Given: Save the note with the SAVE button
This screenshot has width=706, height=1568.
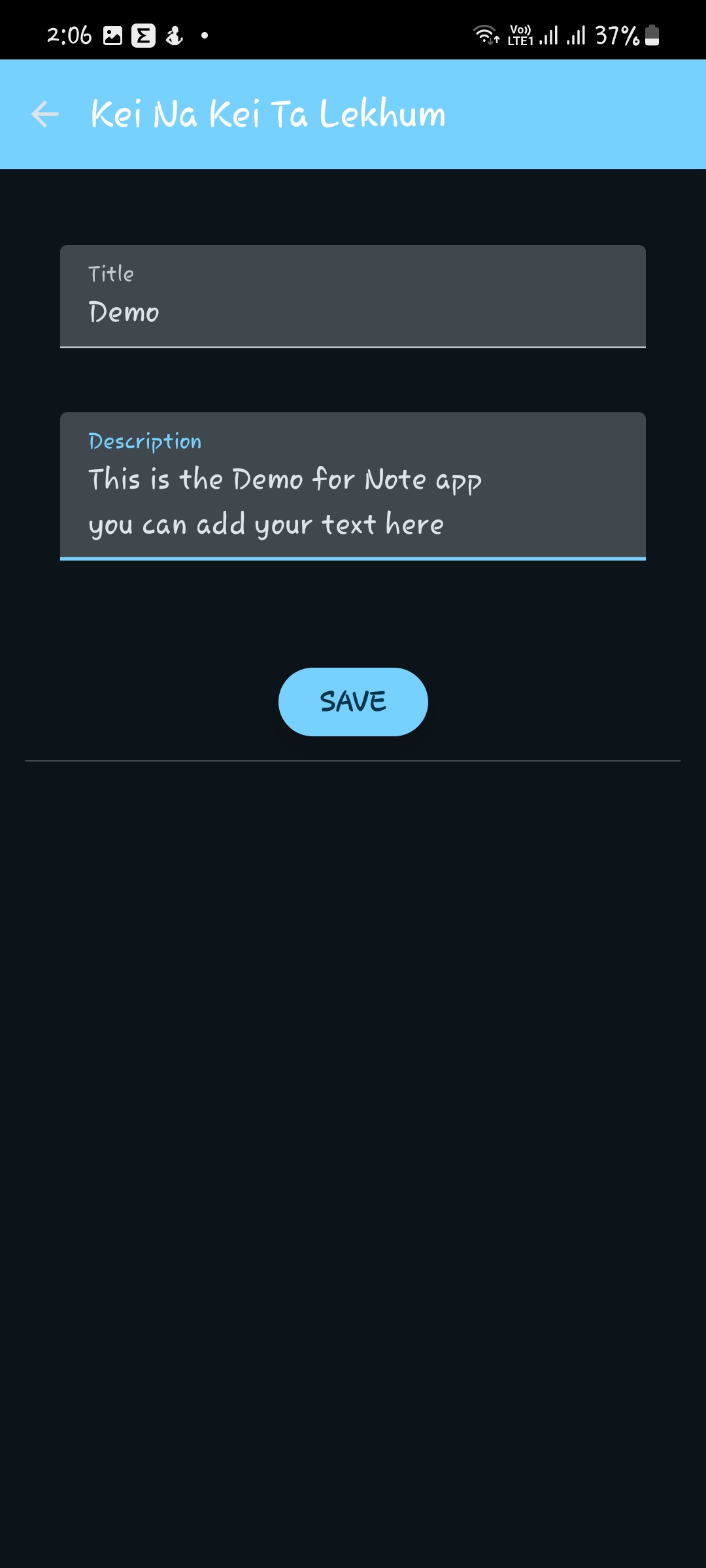Looking at the screenshot, I should 353,702.
